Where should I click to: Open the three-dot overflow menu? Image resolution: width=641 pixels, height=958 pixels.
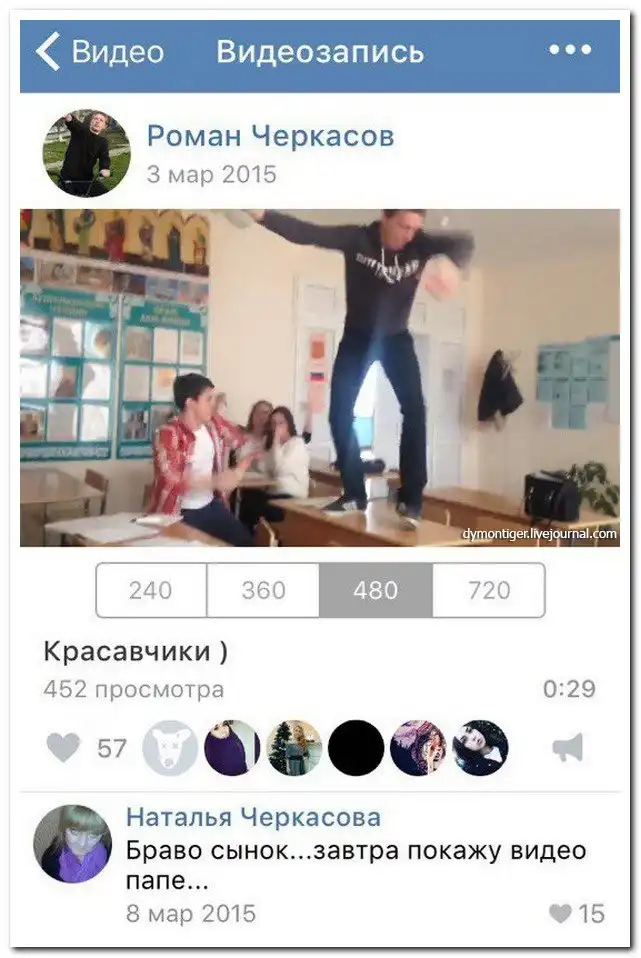570,50
